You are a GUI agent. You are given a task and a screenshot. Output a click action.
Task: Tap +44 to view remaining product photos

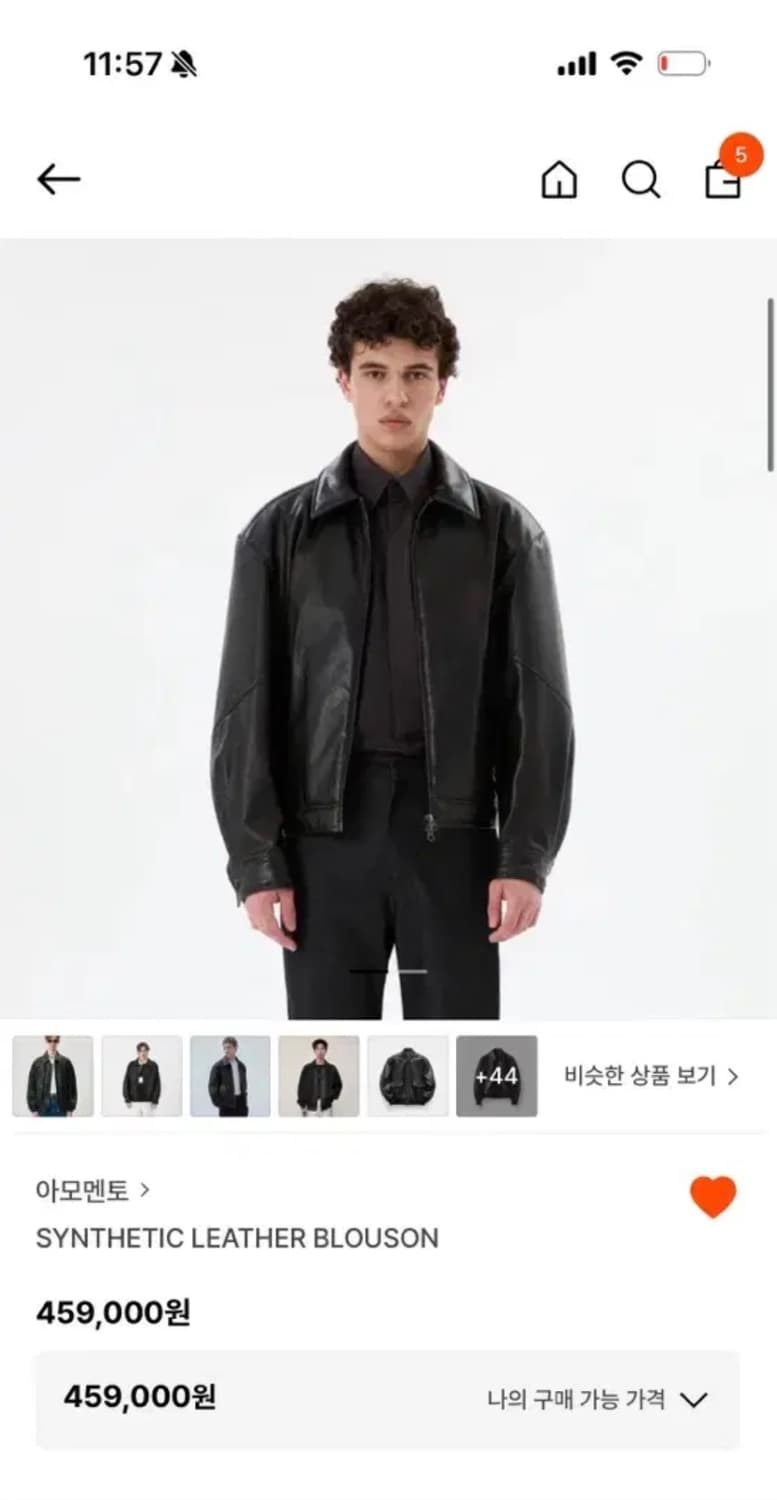(x=495, y=1075)
